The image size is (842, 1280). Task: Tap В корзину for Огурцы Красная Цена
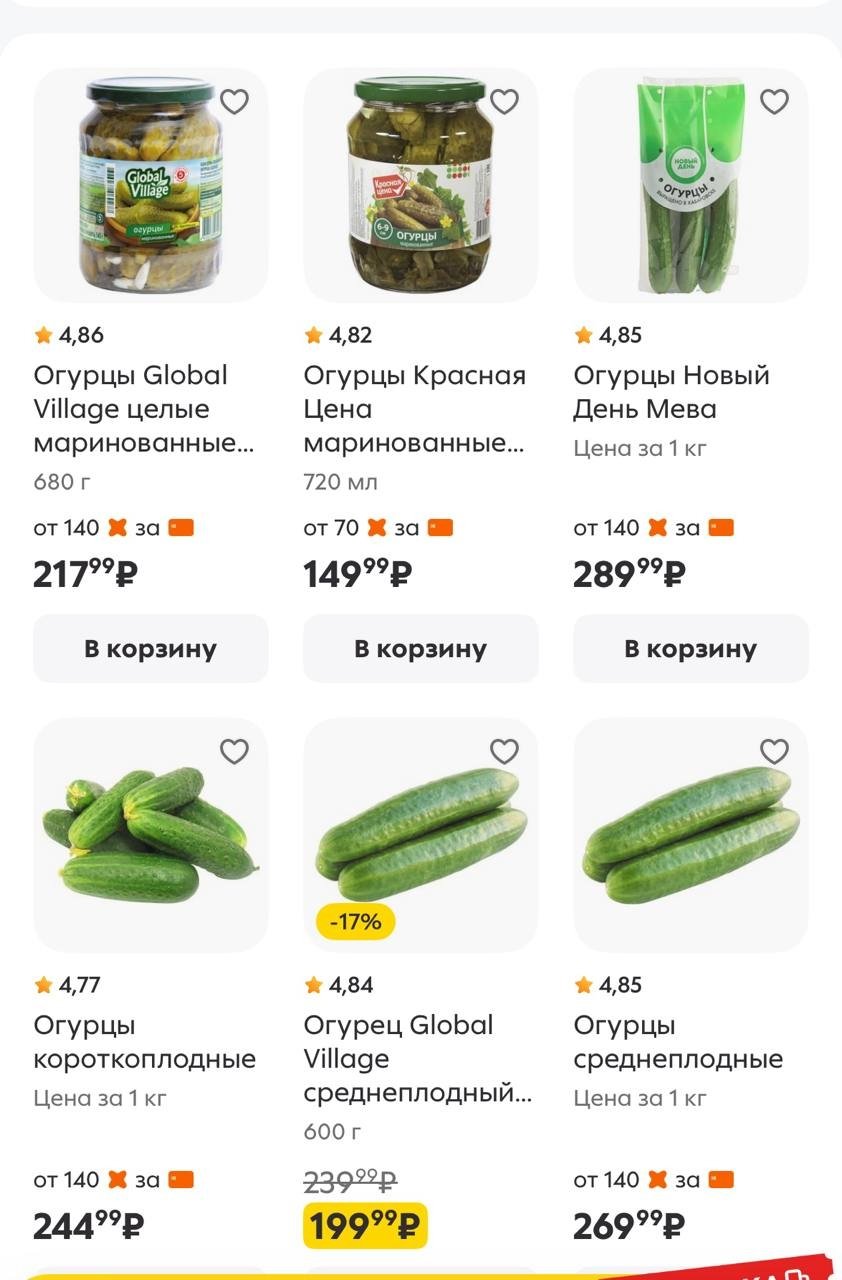(420, 649)
